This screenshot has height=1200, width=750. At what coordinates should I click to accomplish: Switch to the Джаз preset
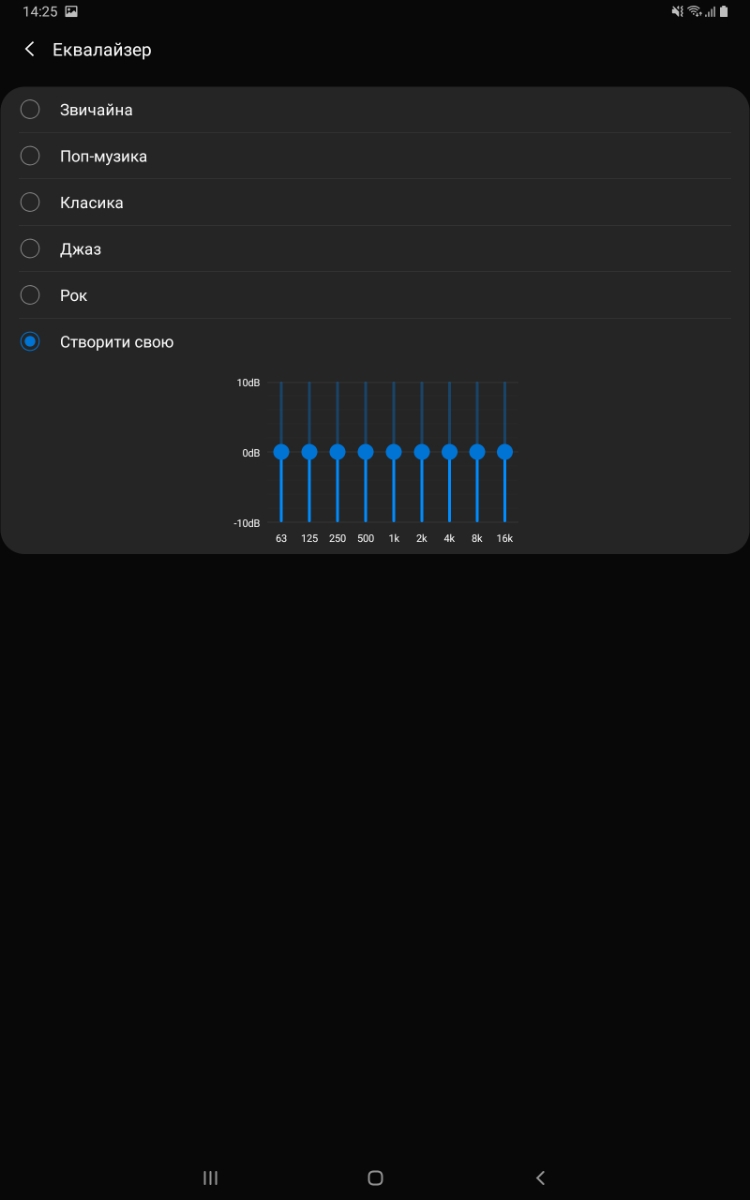[375, 249]
